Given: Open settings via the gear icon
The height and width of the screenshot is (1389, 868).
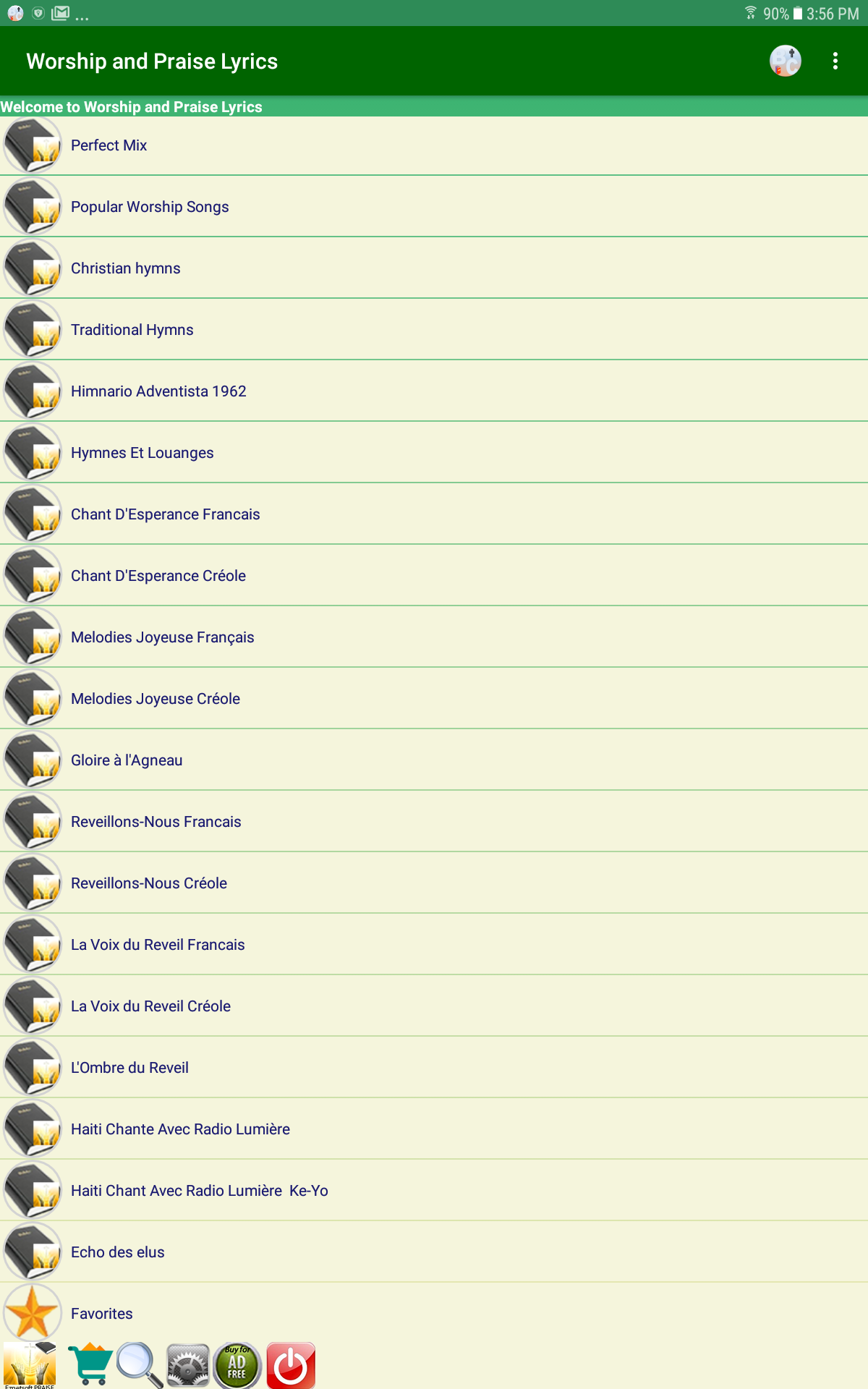Looking at the screenshot, I should [x=188, y=1366].
